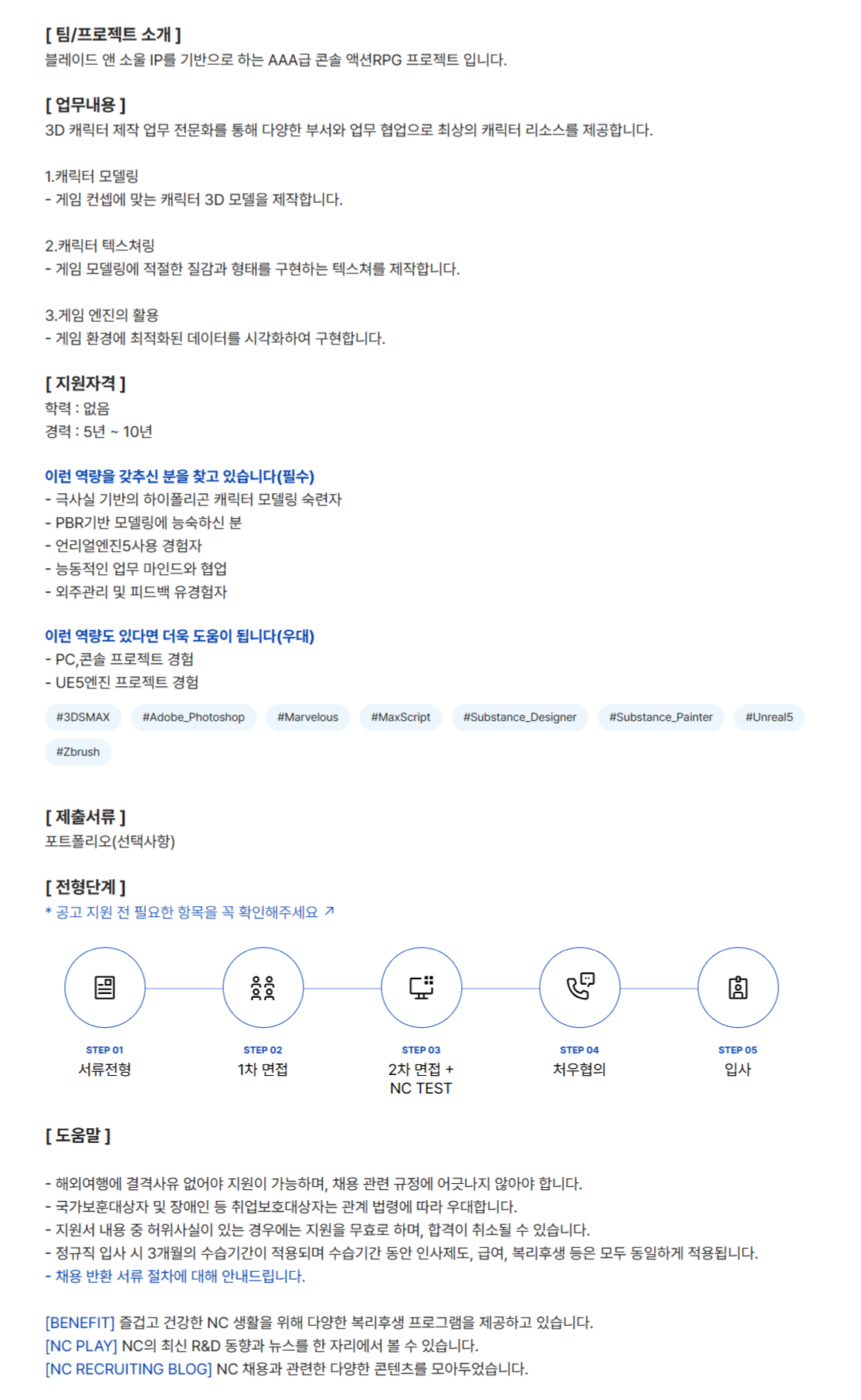Tap the #Zbrush tag chip
The height and width of the screenshot is (1400, 861).
click(78, 752)
